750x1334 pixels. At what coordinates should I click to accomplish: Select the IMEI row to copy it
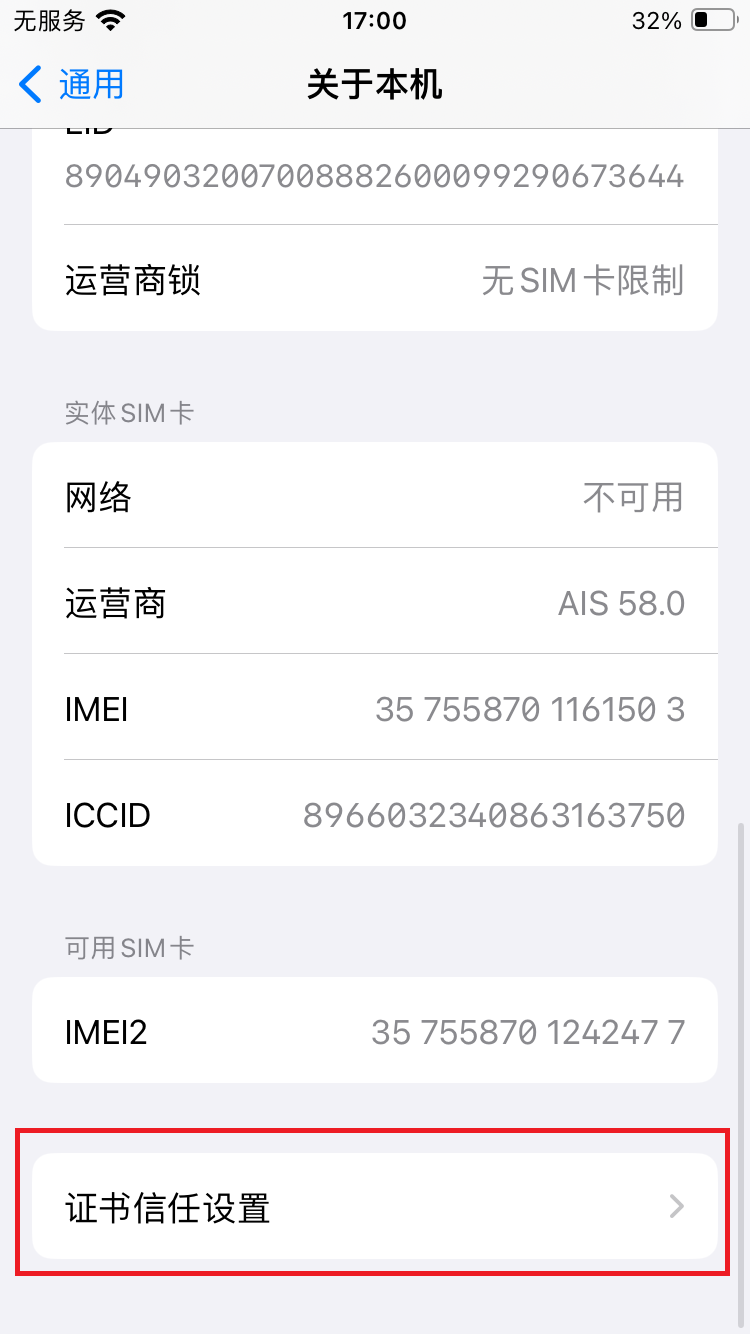coord(375,708)
